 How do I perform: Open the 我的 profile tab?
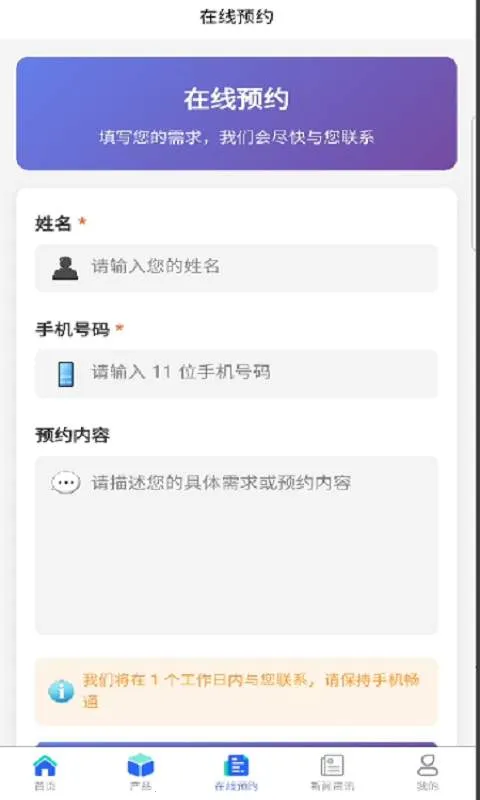[427, 771]
